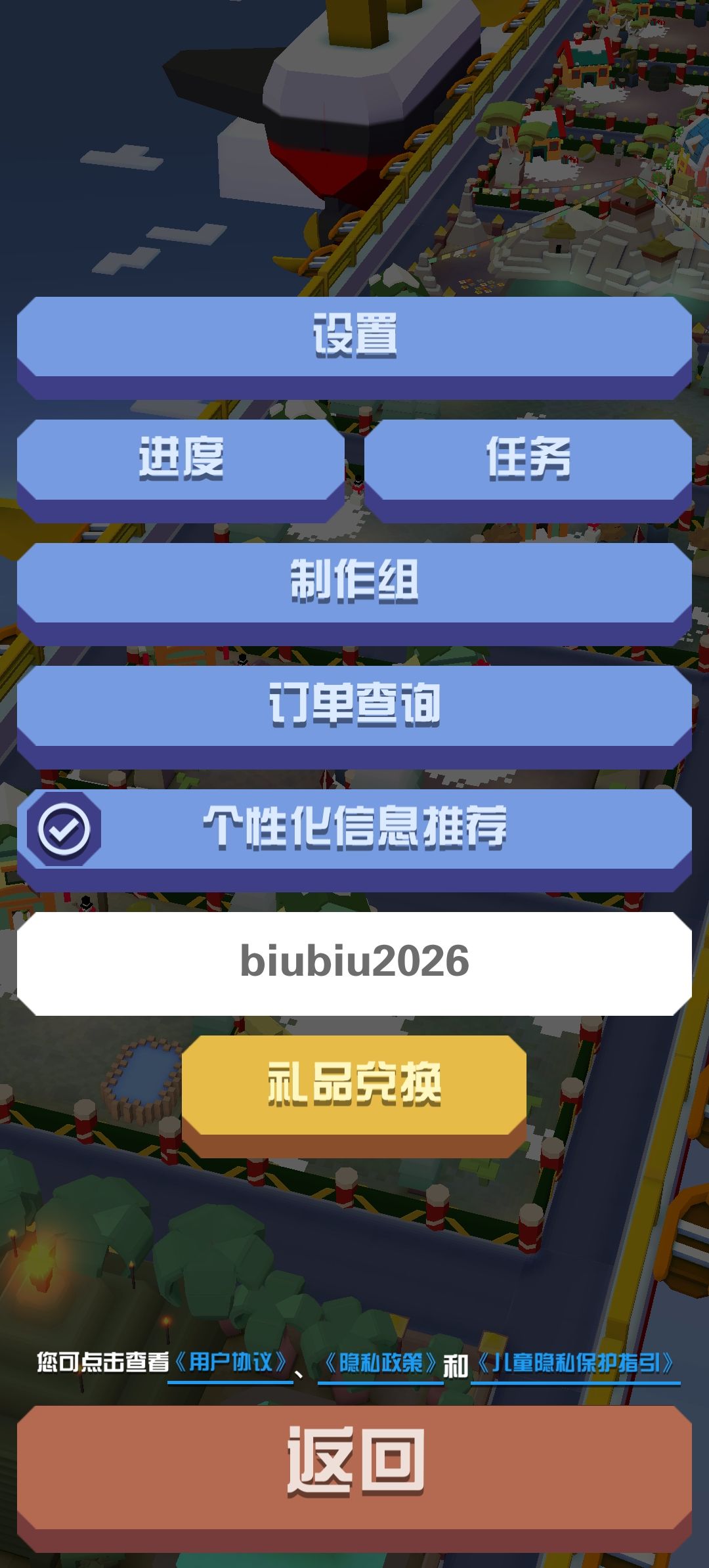Redeem gift with 礼品兑换 button
The height and width of the screenshot is (1568, 709).
(354, 1096)
